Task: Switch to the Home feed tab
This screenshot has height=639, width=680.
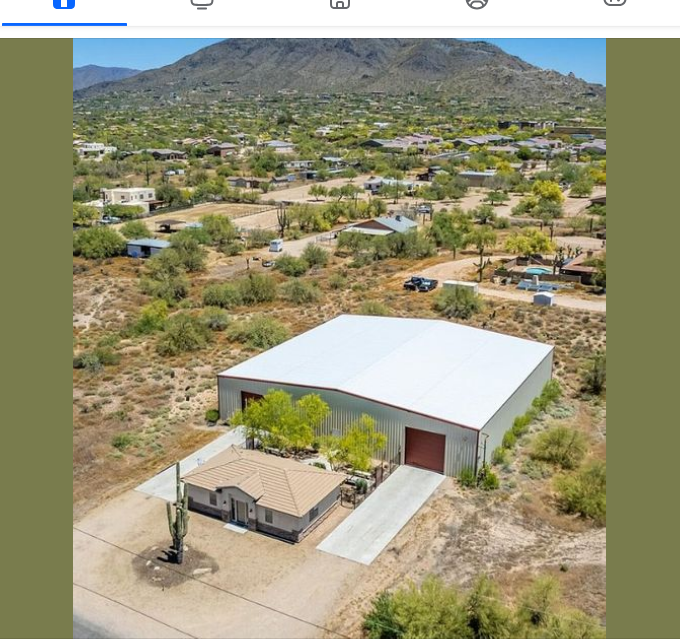Action: tap(64, 4)
